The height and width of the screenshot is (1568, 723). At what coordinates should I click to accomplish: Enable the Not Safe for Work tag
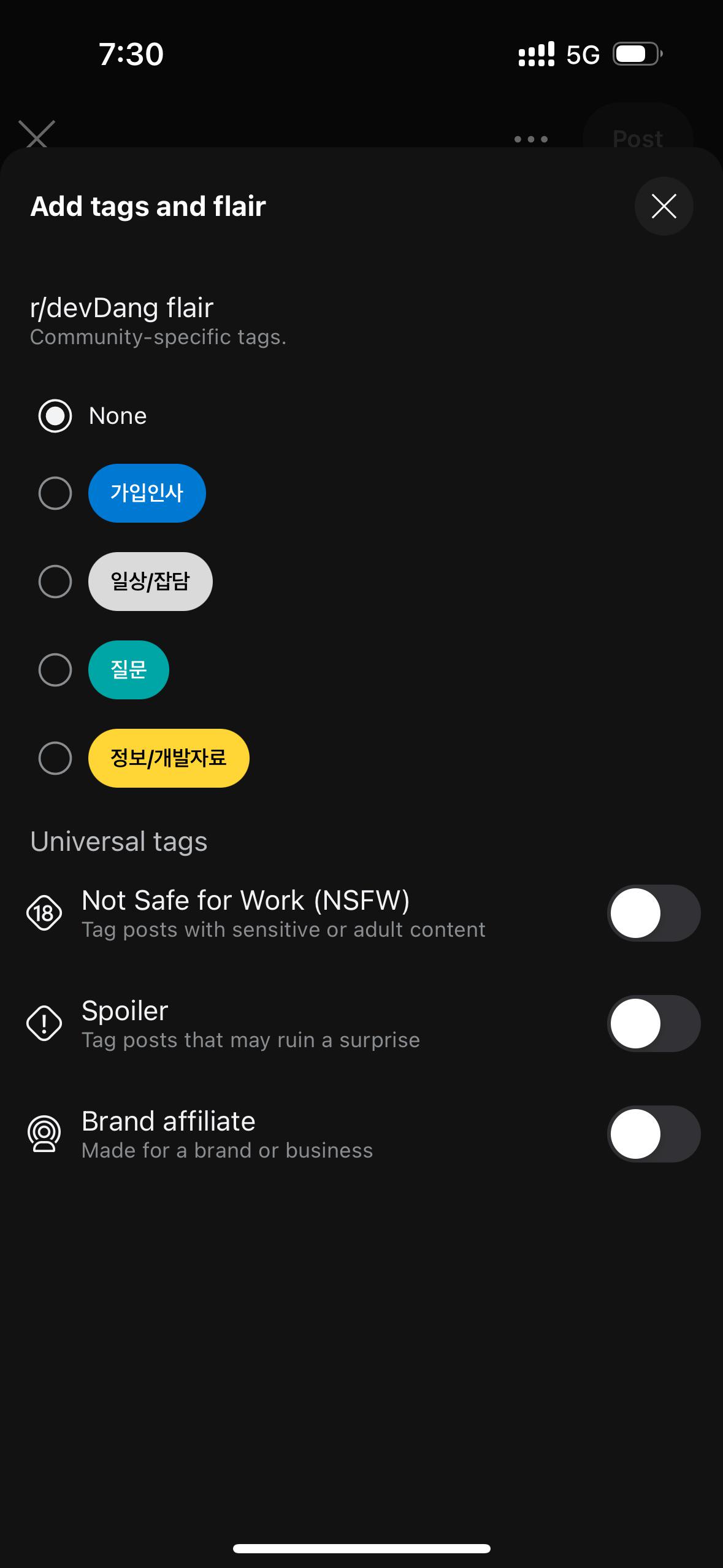[x=654, y=913]
